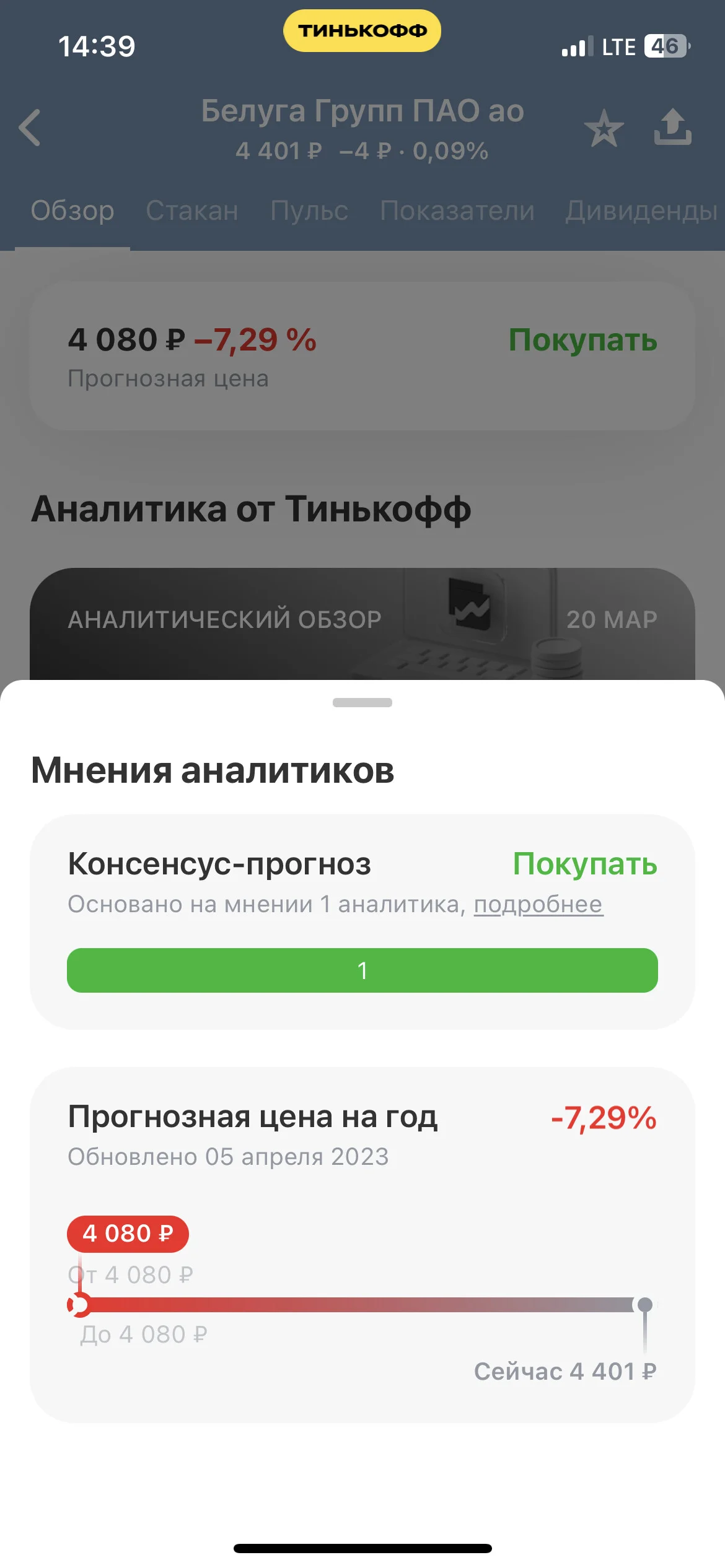
Task: Open the Обзор tab
Action: [72, 211]
